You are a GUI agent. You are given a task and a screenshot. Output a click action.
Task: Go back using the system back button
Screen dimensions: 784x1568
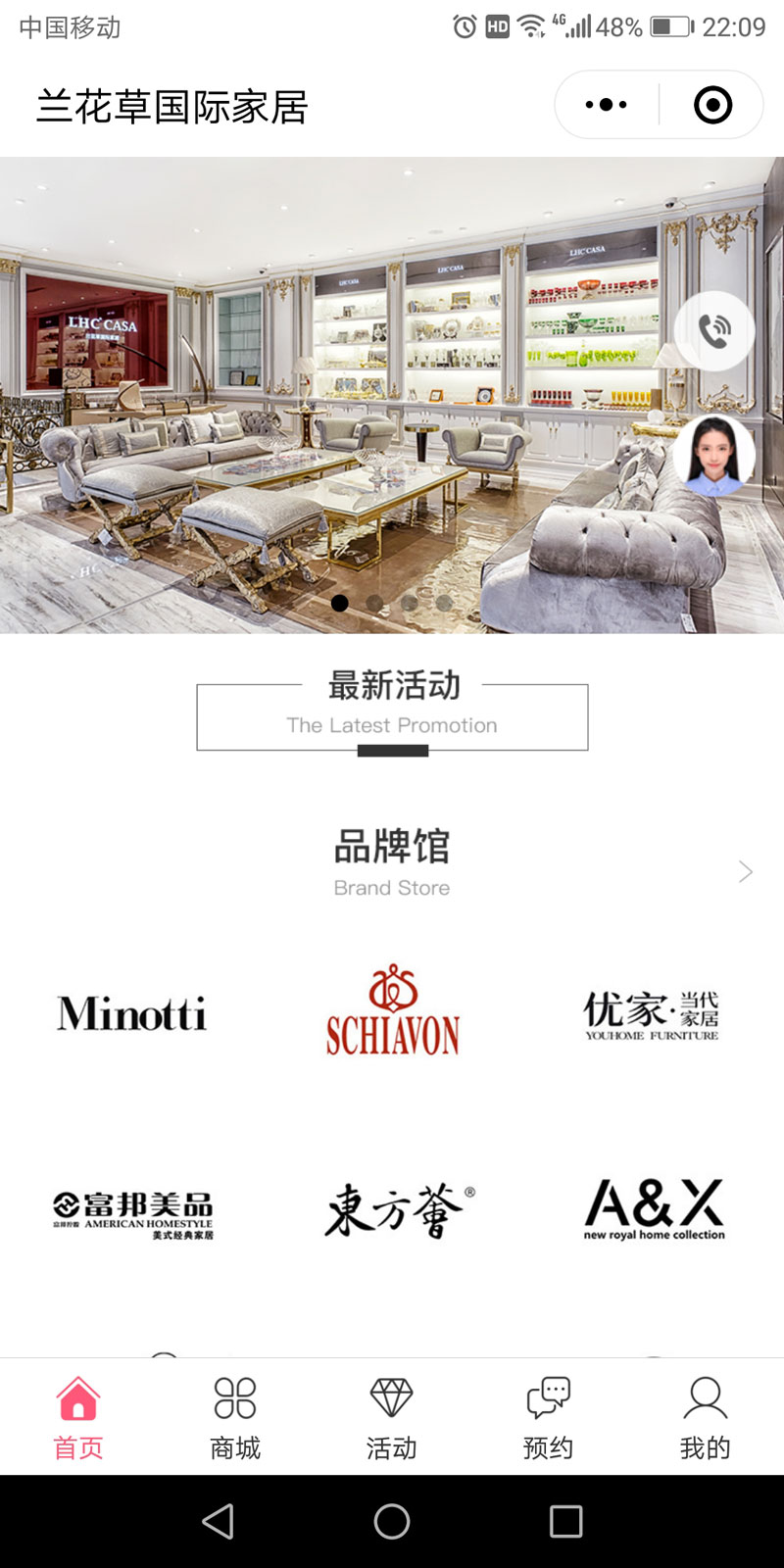[218, 1522]
